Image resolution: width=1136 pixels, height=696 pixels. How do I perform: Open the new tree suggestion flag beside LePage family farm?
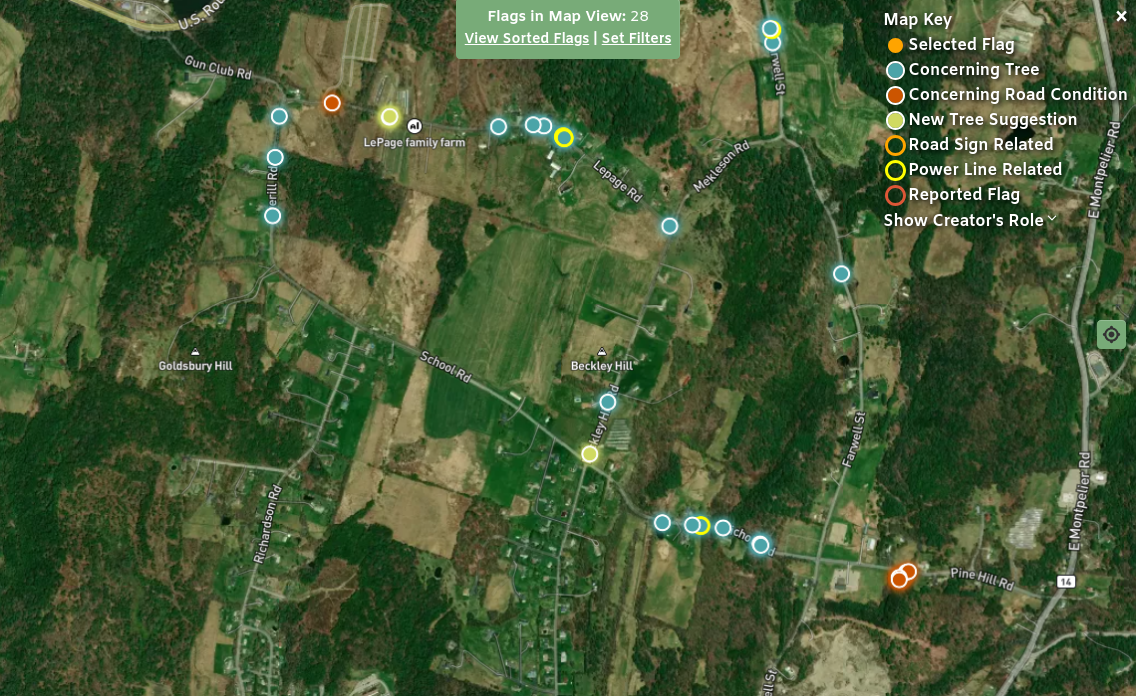tap(389, 117)
